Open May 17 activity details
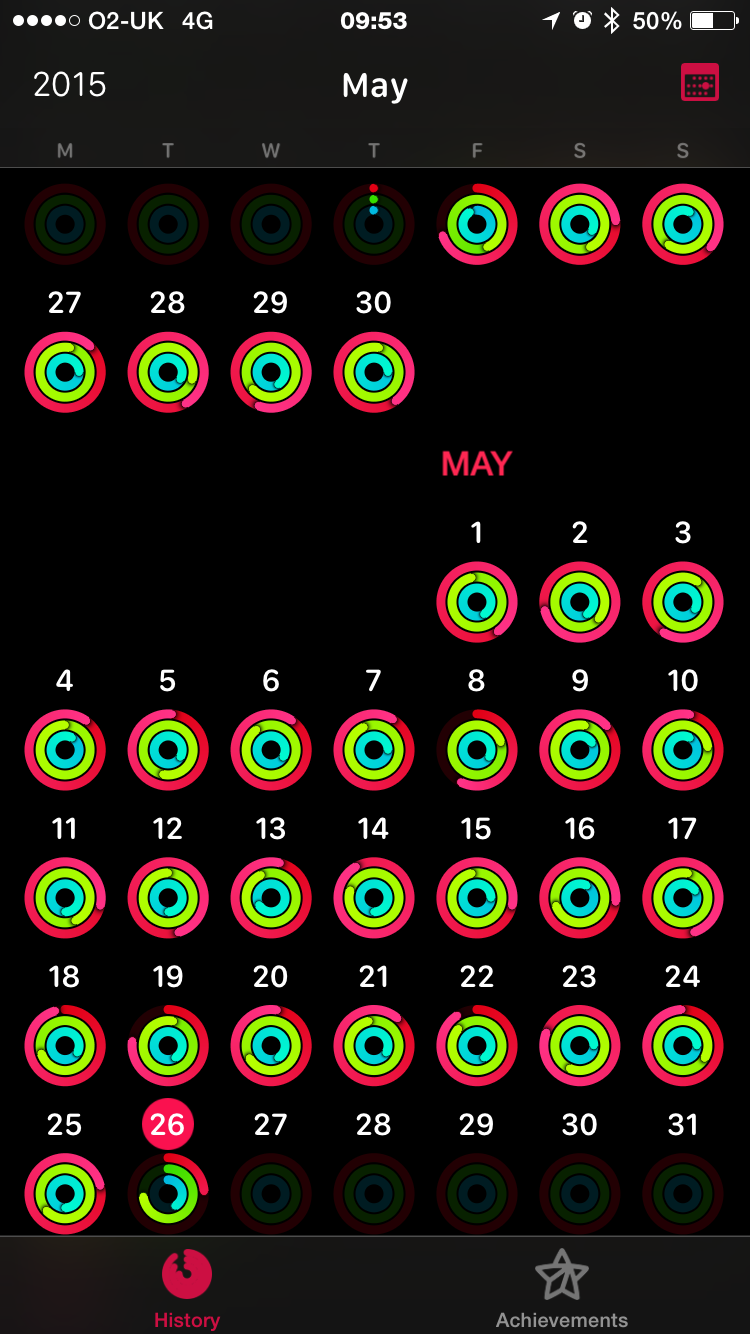This screenshot has width=750, height=1334. [683, 898]
